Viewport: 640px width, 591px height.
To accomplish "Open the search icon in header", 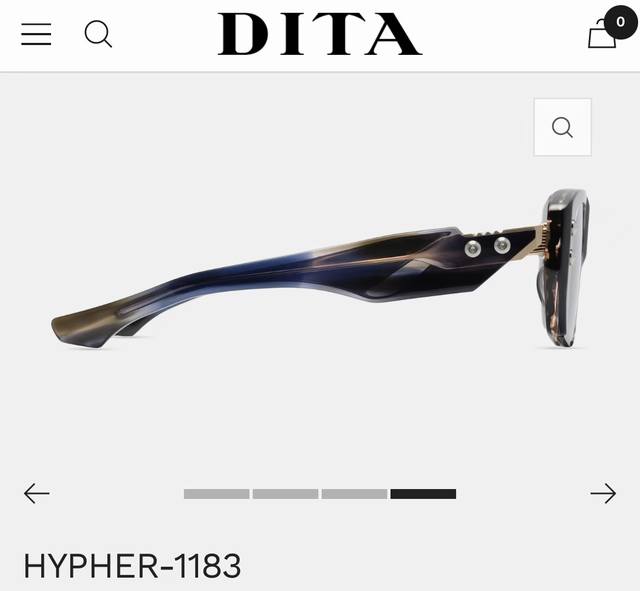I will pos(98,34).
